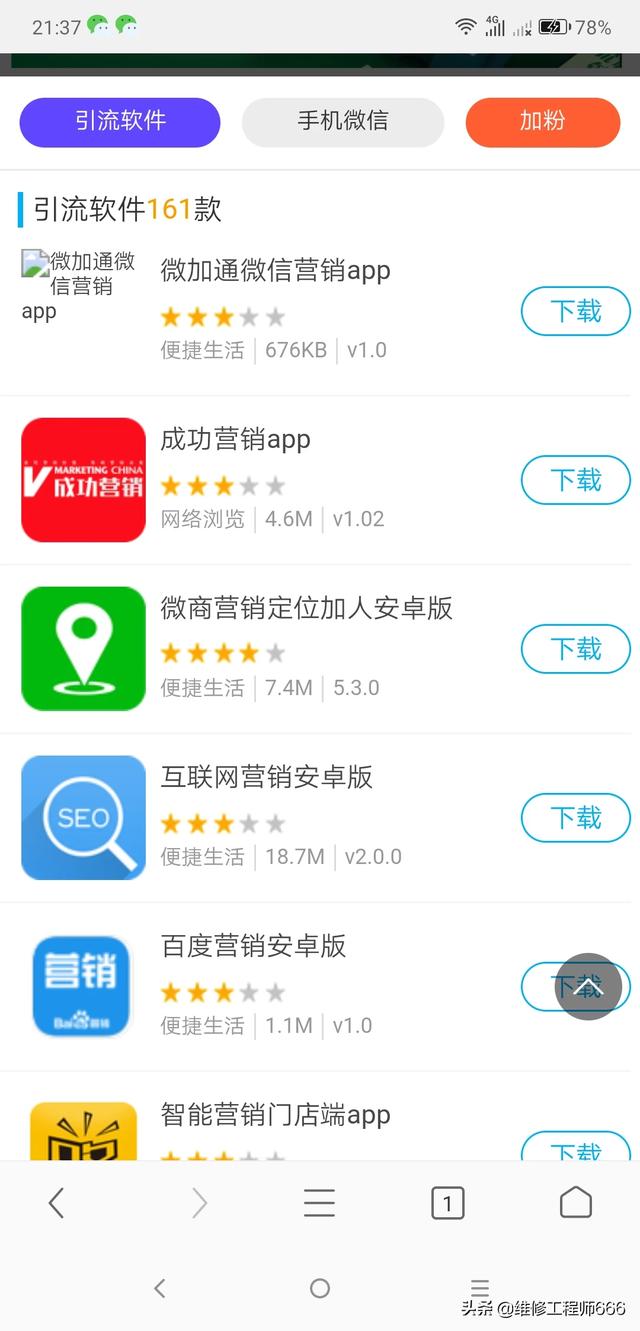Tap the system home button
This screenshot has height=1331, width=640.
pyautogui.click(x=320, y=1288)
